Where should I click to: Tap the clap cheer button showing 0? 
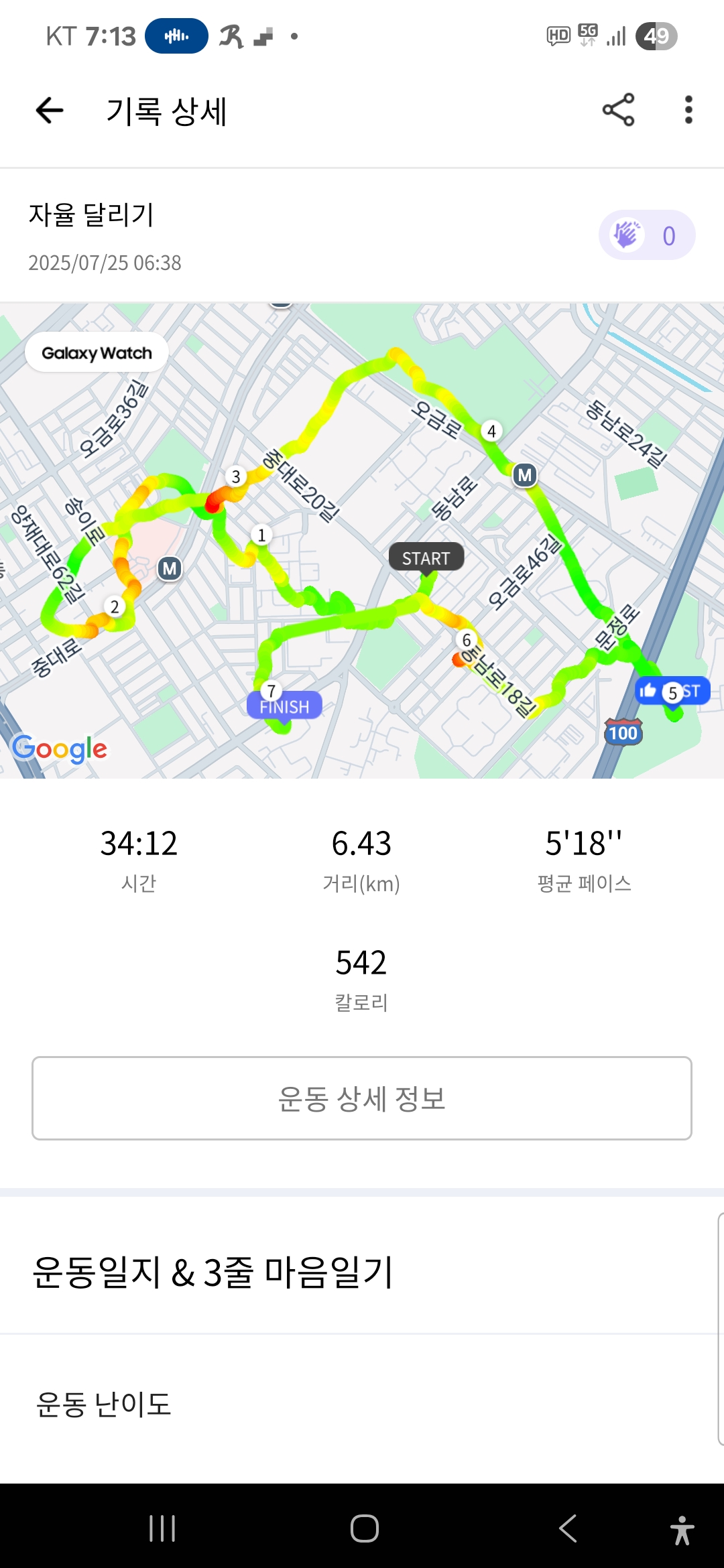(x=646, y=235)
